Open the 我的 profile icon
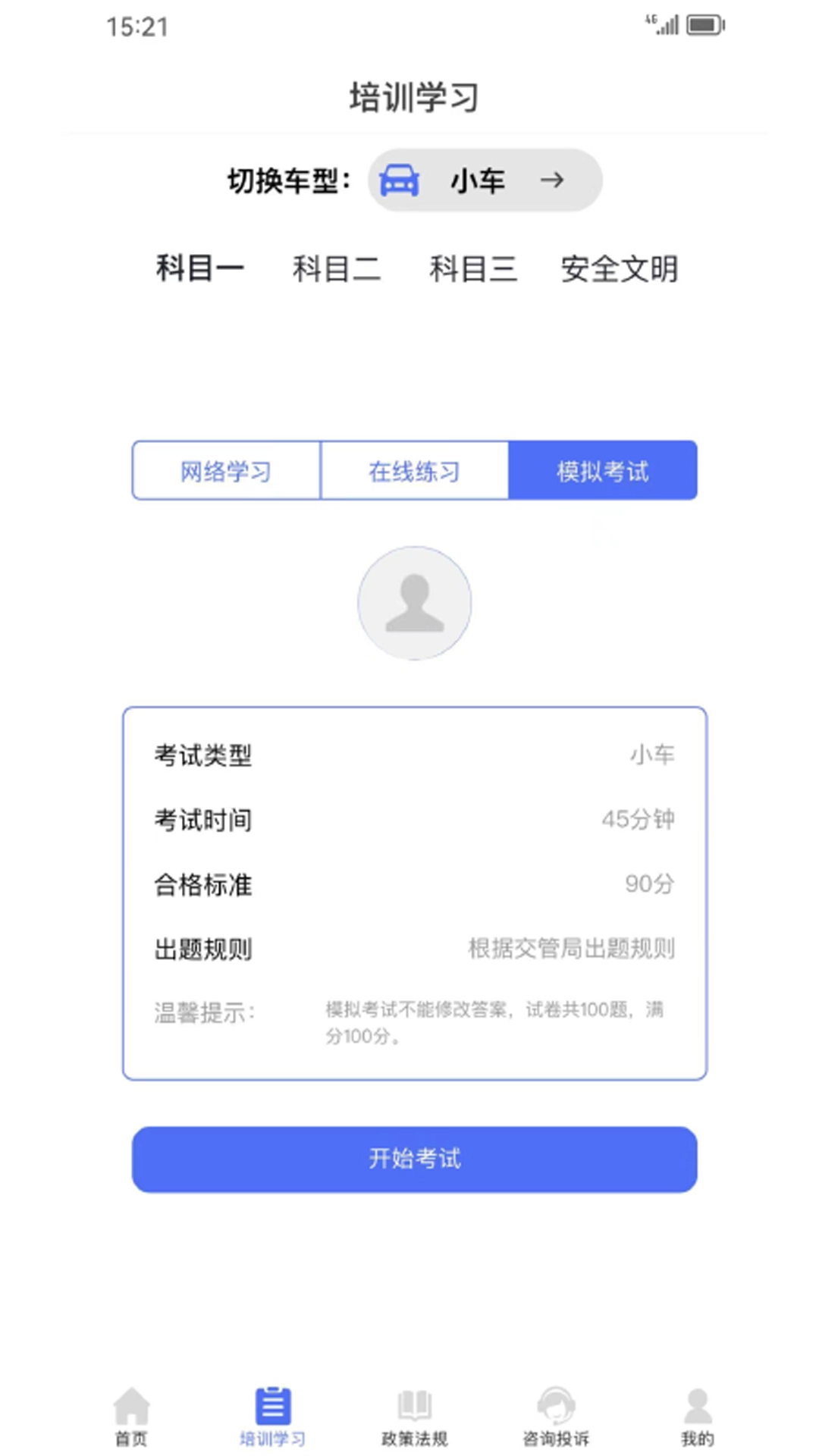 click(697, 1407)
